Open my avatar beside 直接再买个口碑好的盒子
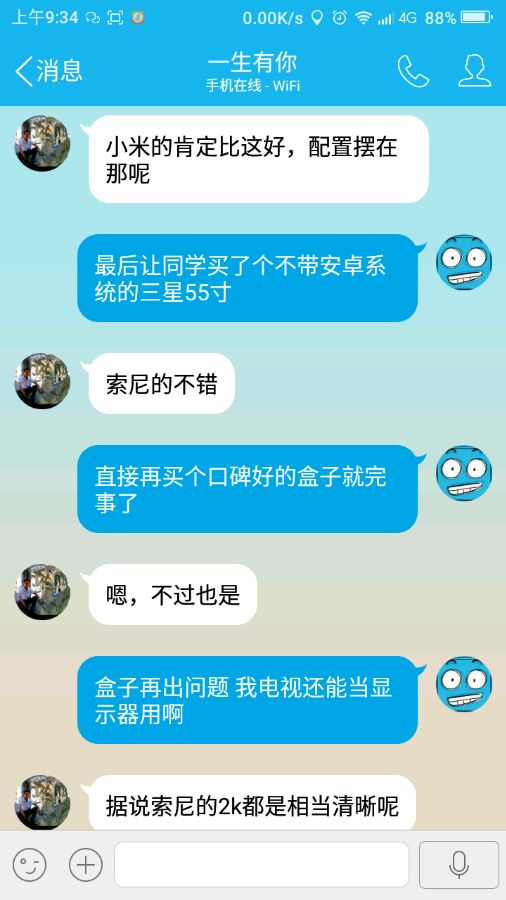506x900 pixels. coord(464,473)
